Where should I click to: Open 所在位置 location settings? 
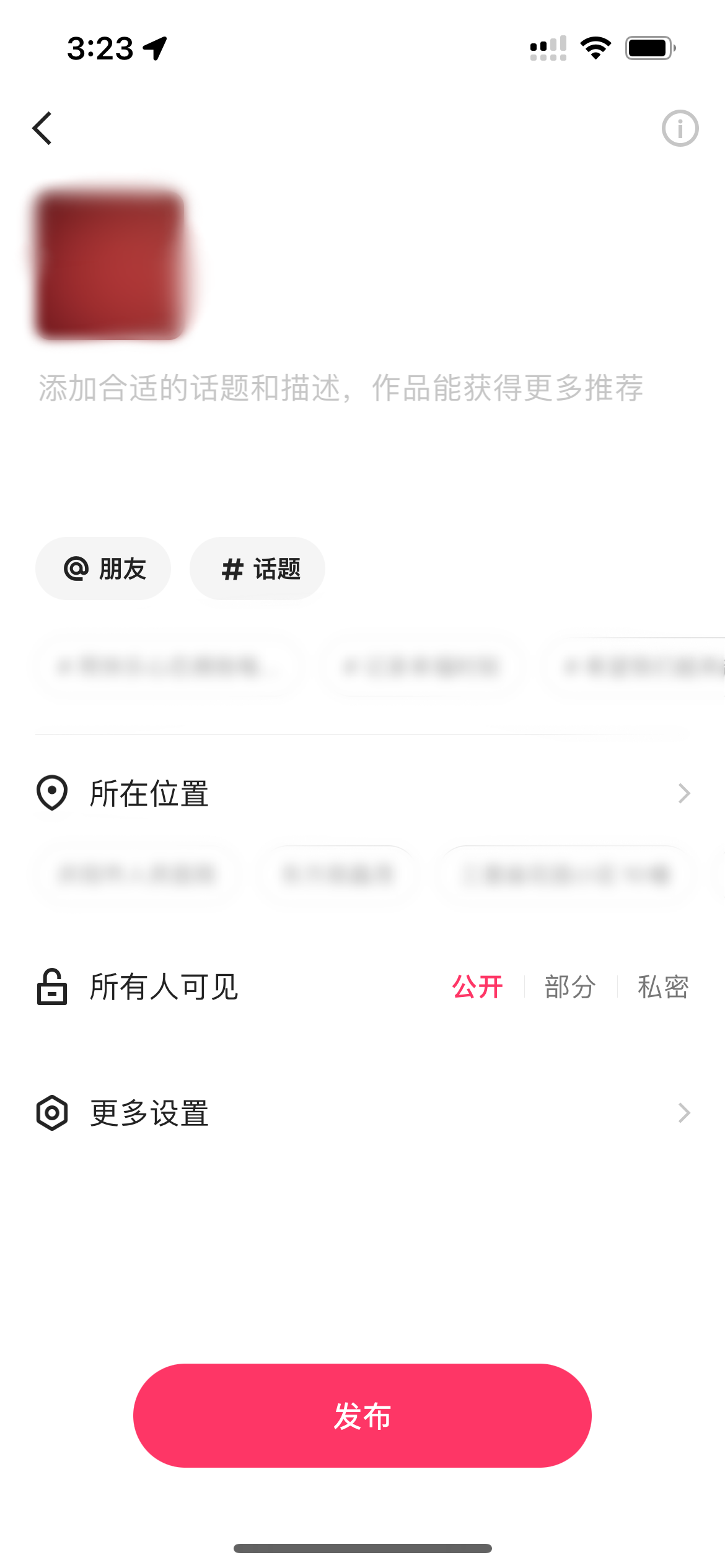point(362,793)
